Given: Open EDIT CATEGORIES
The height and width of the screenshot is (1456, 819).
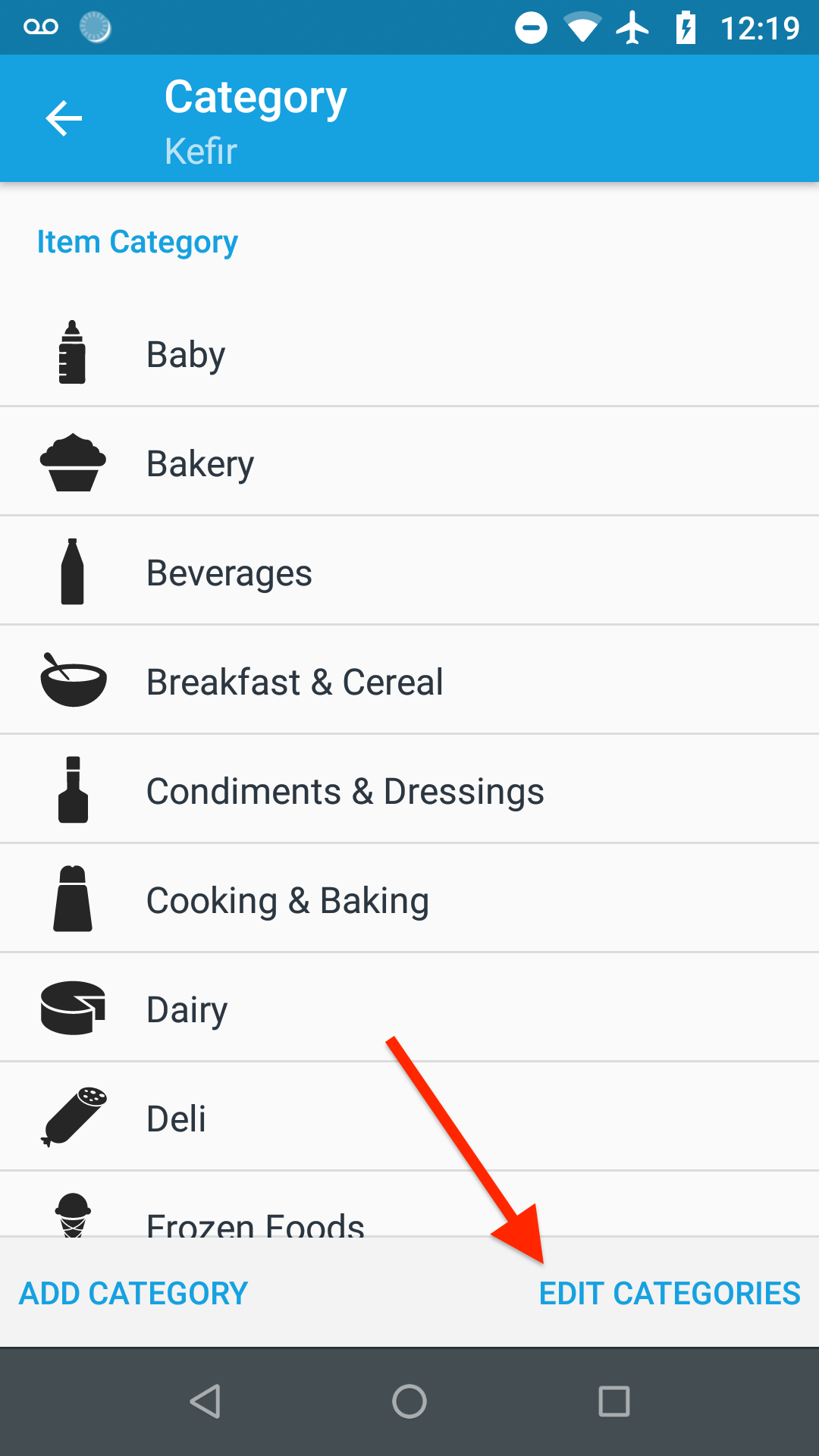Looking at the screenshot, I should point(670,1293).
